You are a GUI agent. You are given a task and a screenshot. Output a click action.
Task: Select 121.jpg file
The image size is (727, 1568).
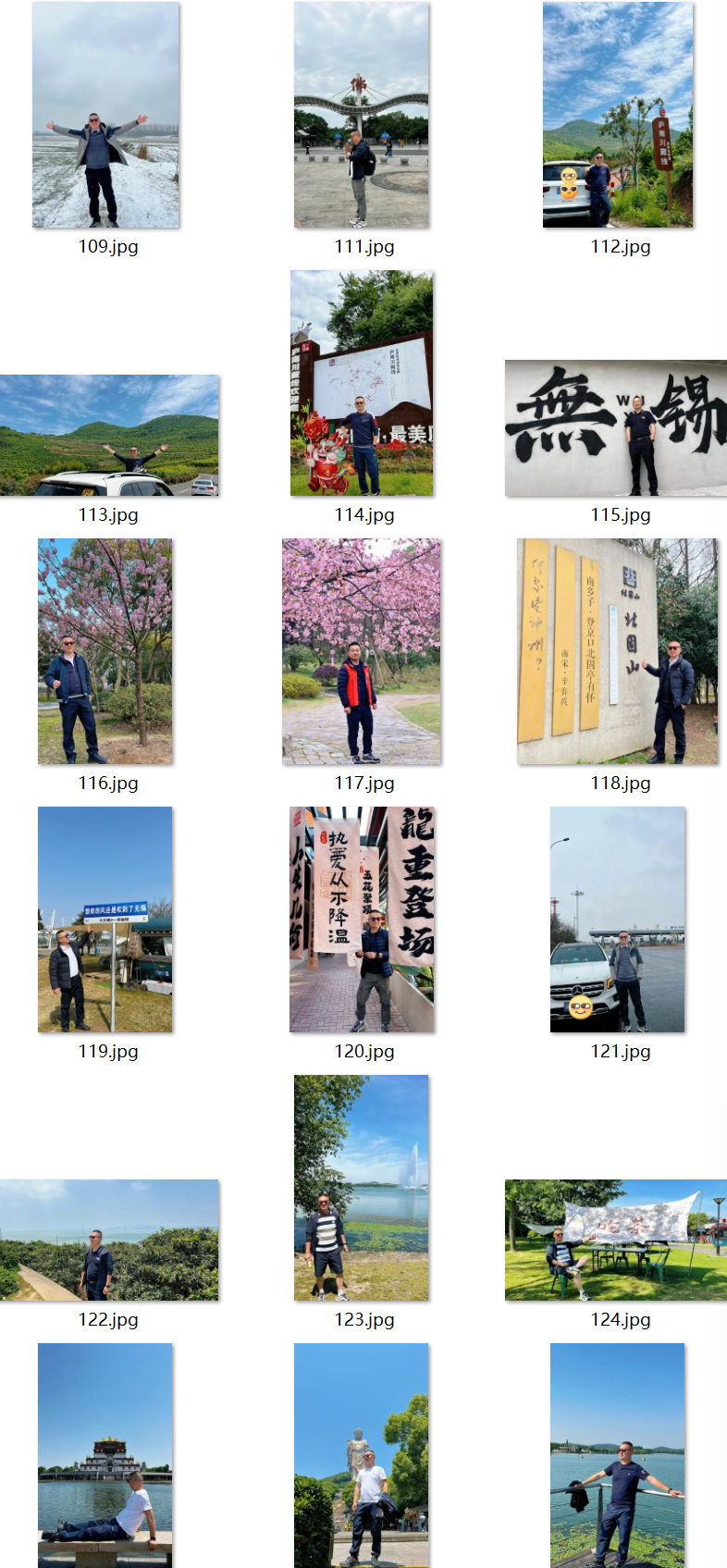[x=618, y=920]
